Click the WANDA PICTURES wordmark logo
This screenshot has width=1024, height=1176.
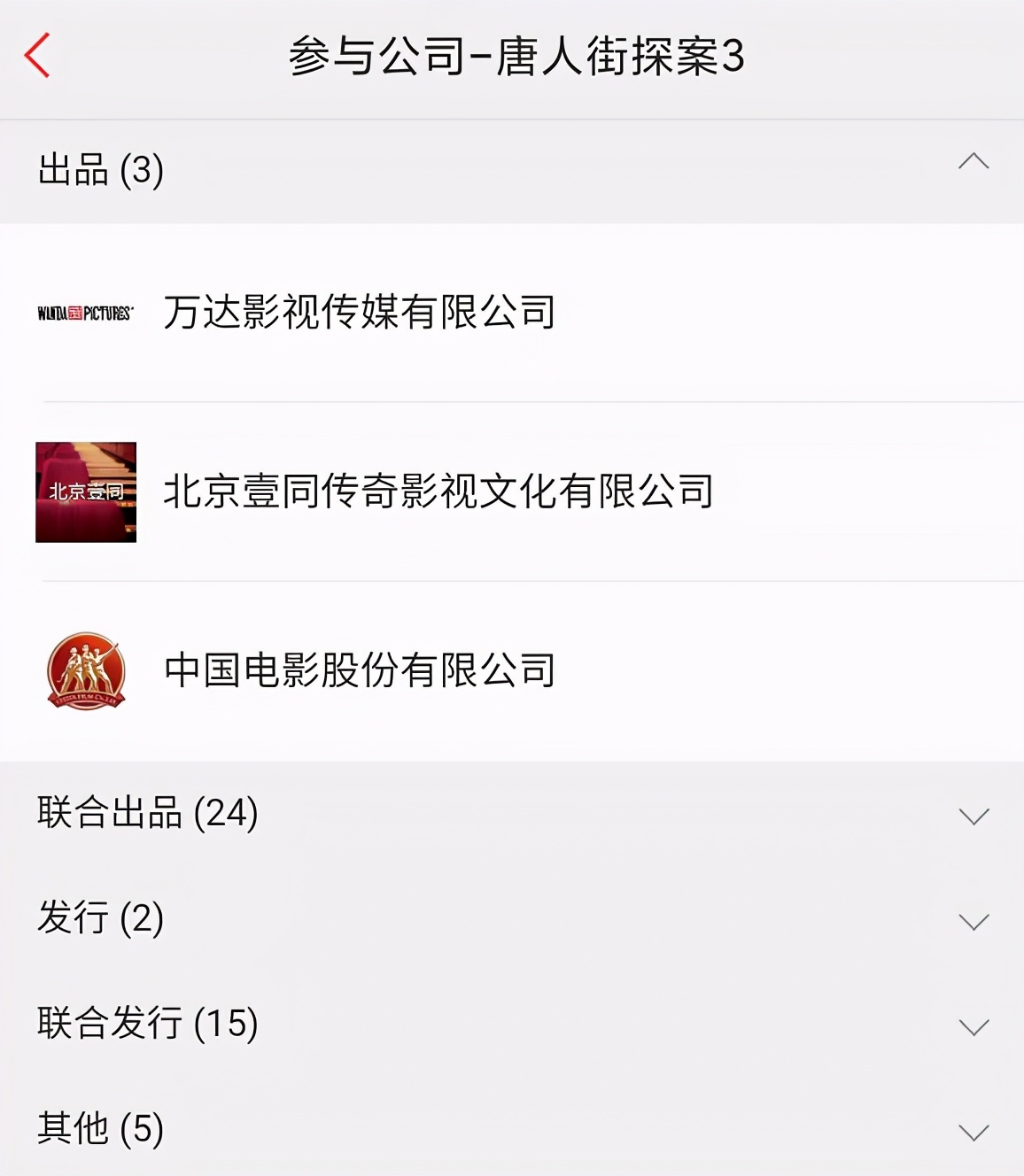pos(84,312)
